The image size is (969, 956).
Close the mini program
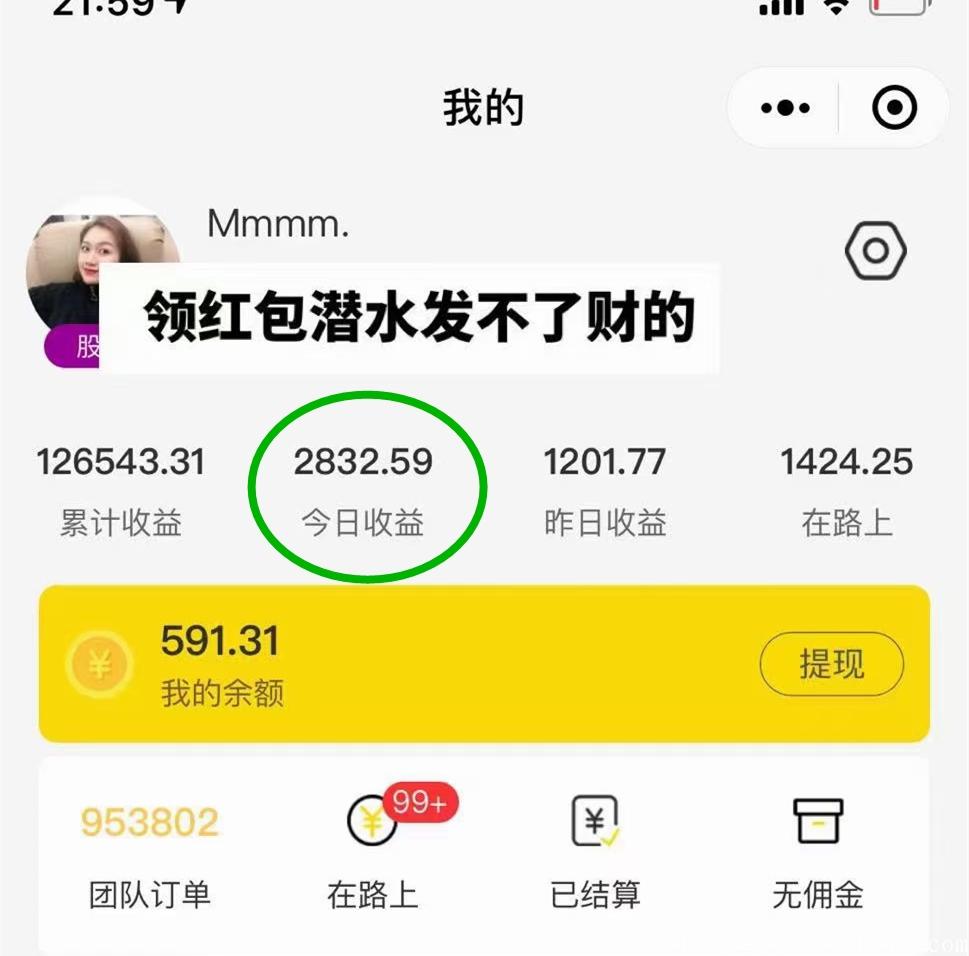tap(894, 107)
